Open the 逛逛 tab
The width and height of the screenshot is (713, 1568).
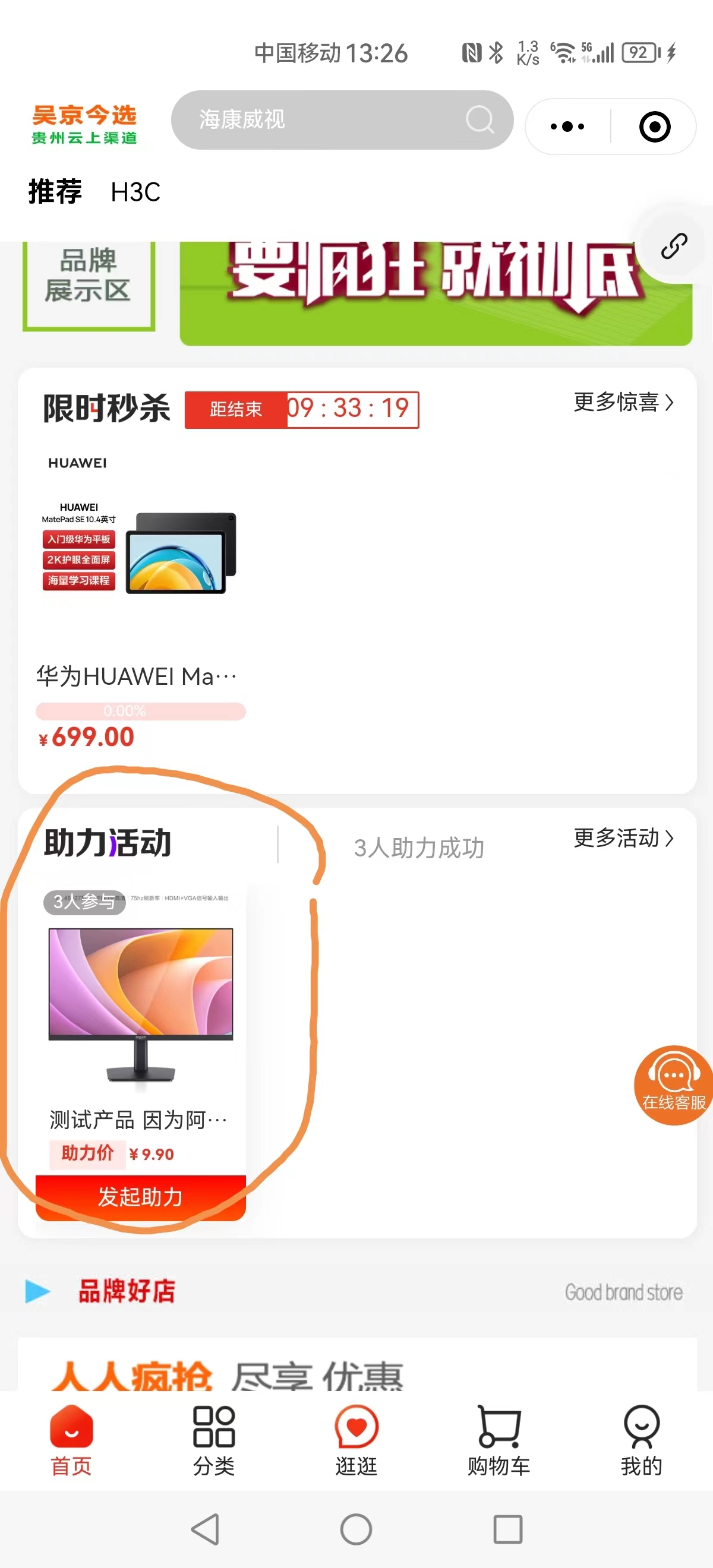(x=356, y=1440)
